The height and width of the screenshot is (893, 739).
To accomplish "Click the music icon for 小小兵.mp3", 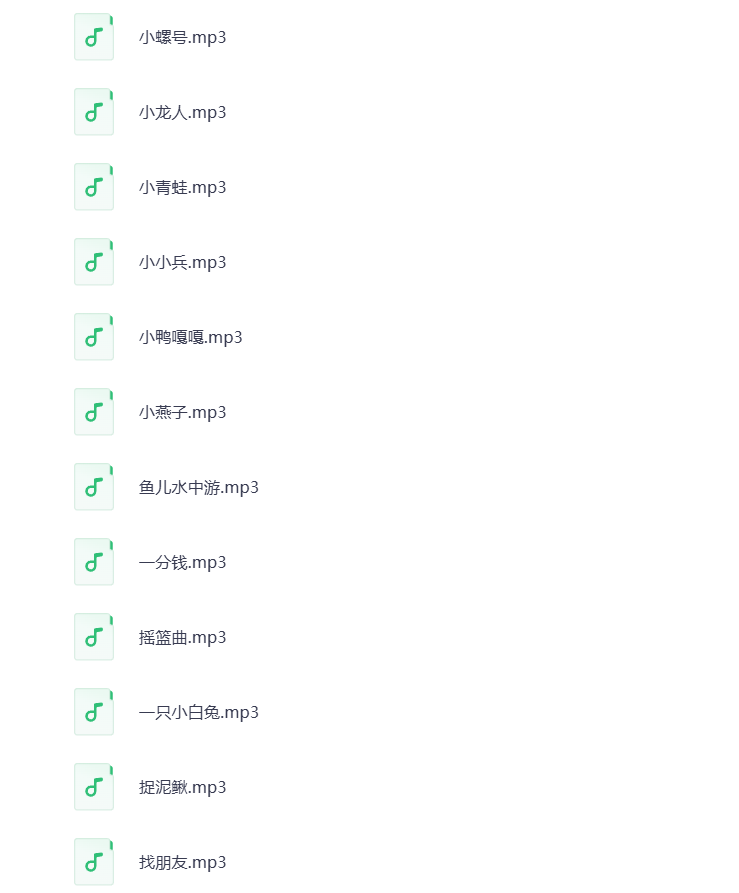I will click(93, 262).
